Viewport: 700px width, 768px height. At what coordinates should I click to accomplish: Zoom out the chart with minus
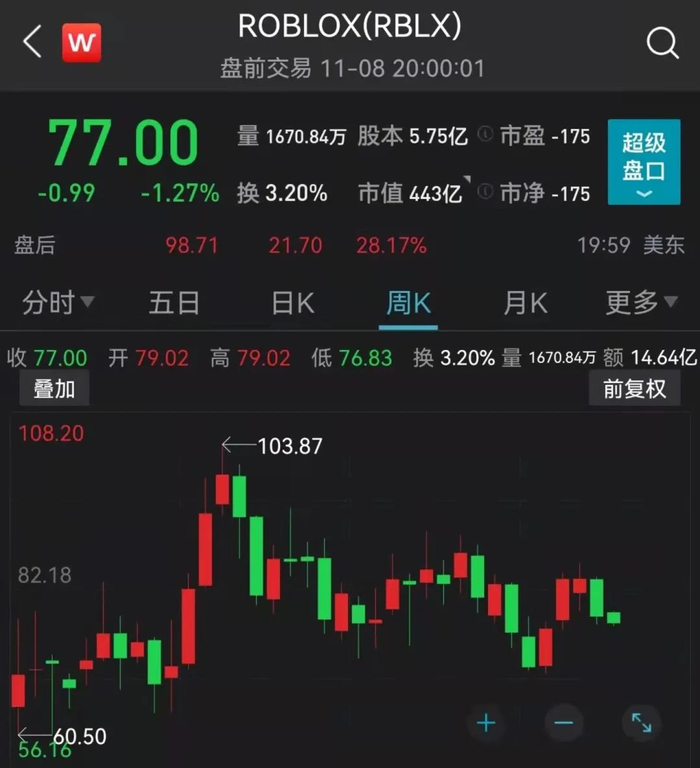pyautogui.click(x=563, y=722)
